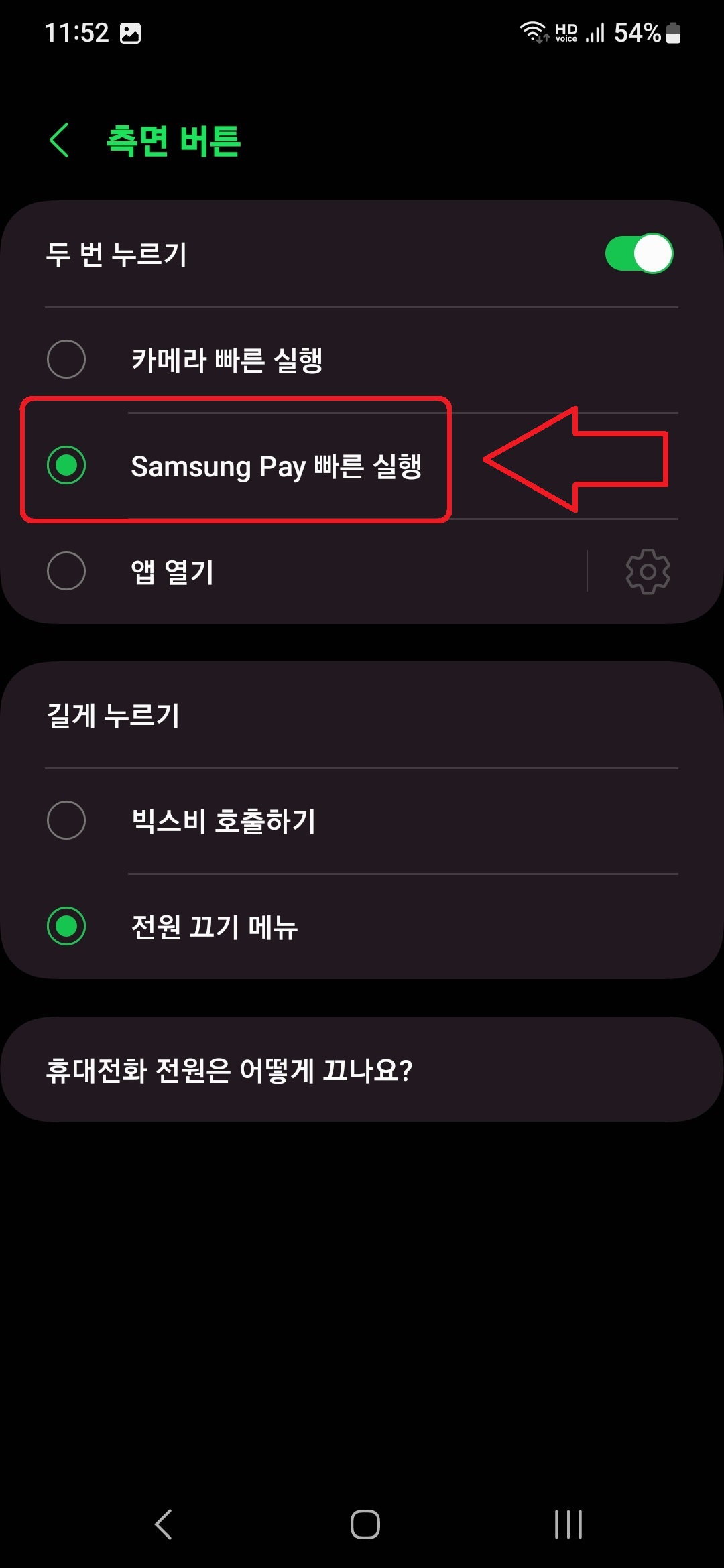724x1568 pixels.
Task: Tap the 측면 버튼 screen title
Action: pyautogui.click(x=174, y=140)
